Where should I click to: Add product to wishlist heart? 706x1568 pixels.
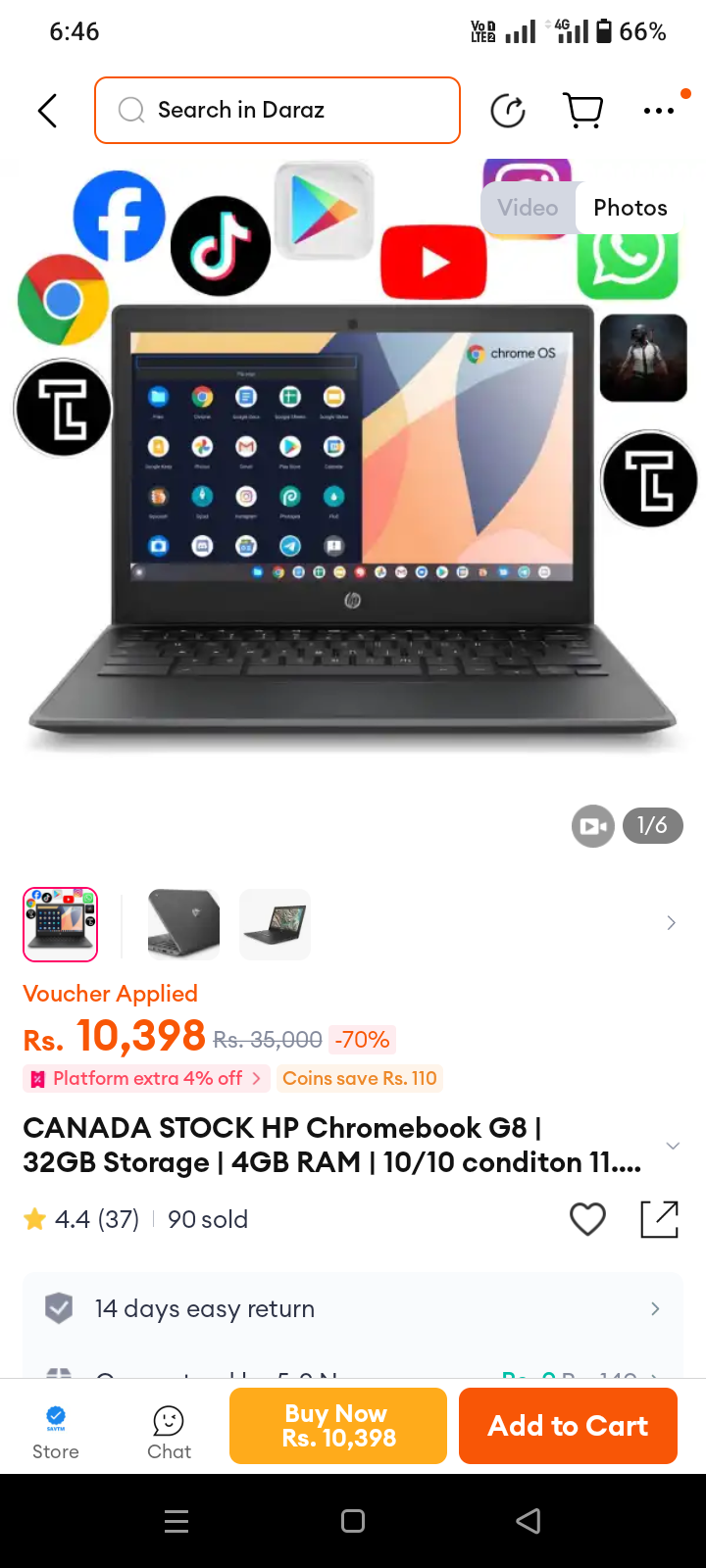click(x=587, y=1219)
